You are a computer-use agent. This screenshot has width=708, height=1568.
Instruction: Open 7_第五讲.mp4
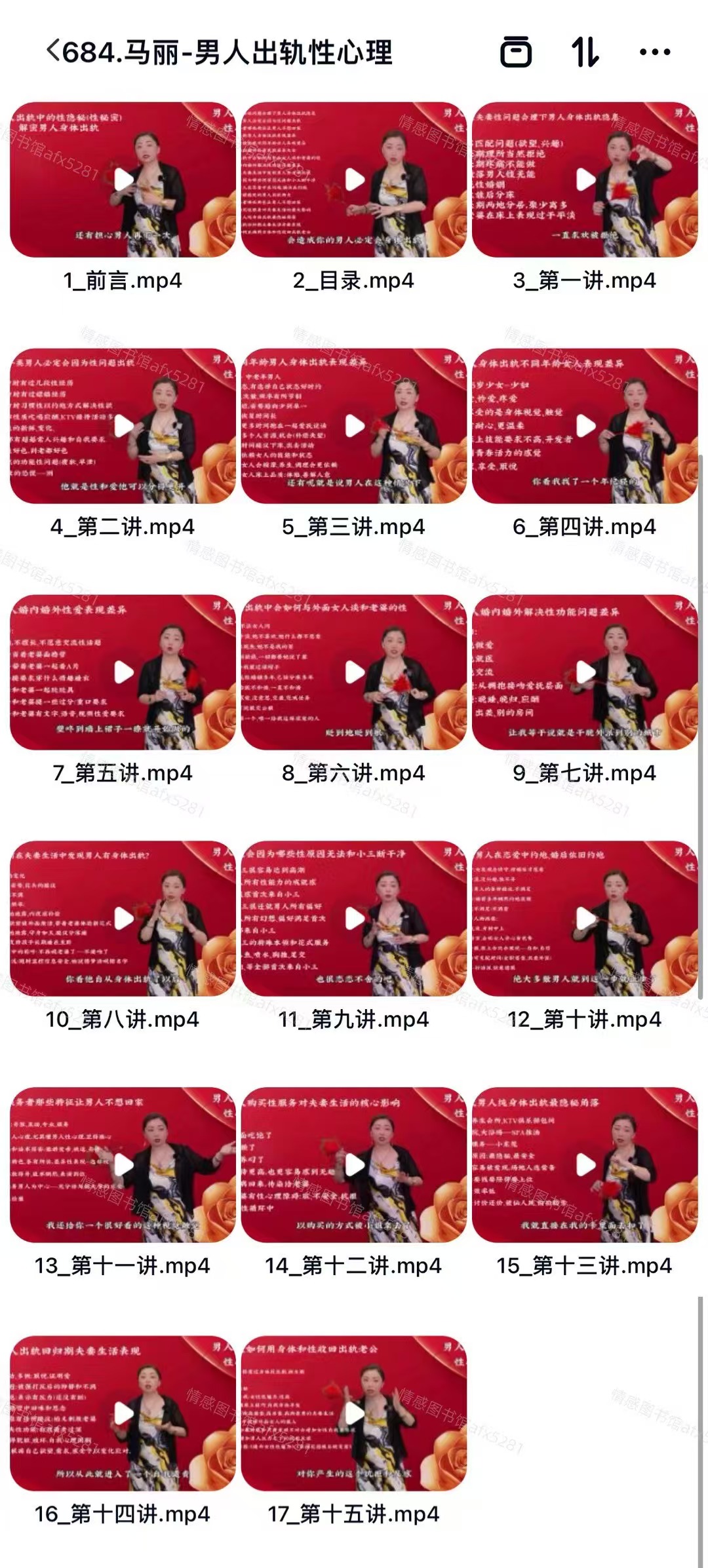pyautogui.click(x=123, y=672)
